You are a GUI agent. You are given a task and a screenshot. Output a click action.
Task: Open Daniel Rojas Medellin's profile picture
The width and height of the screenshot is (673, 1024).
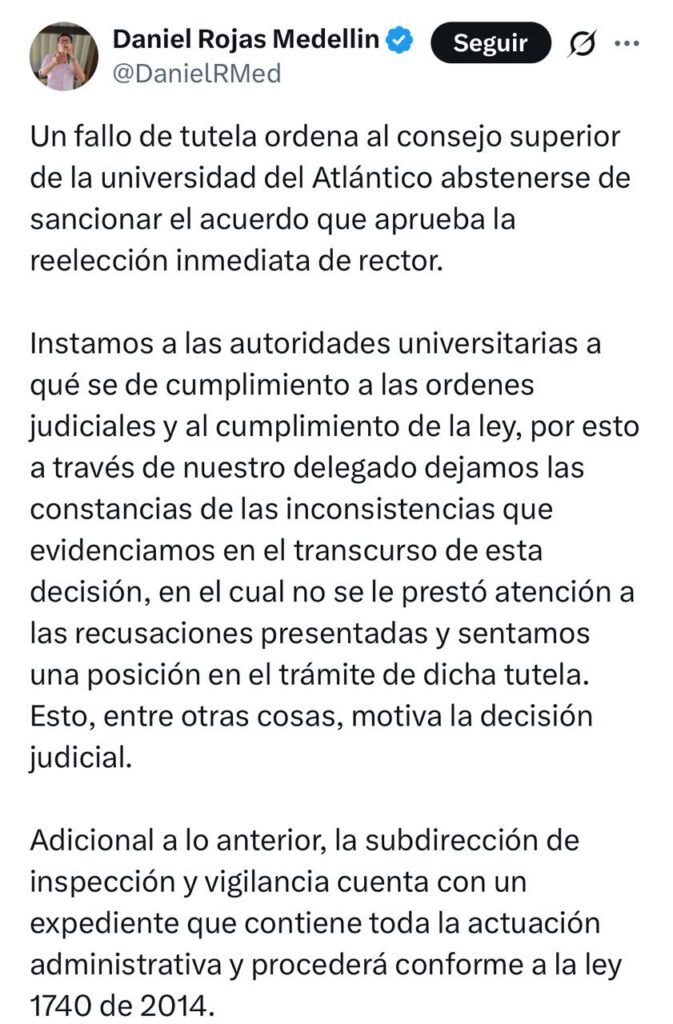pos(63,57)
